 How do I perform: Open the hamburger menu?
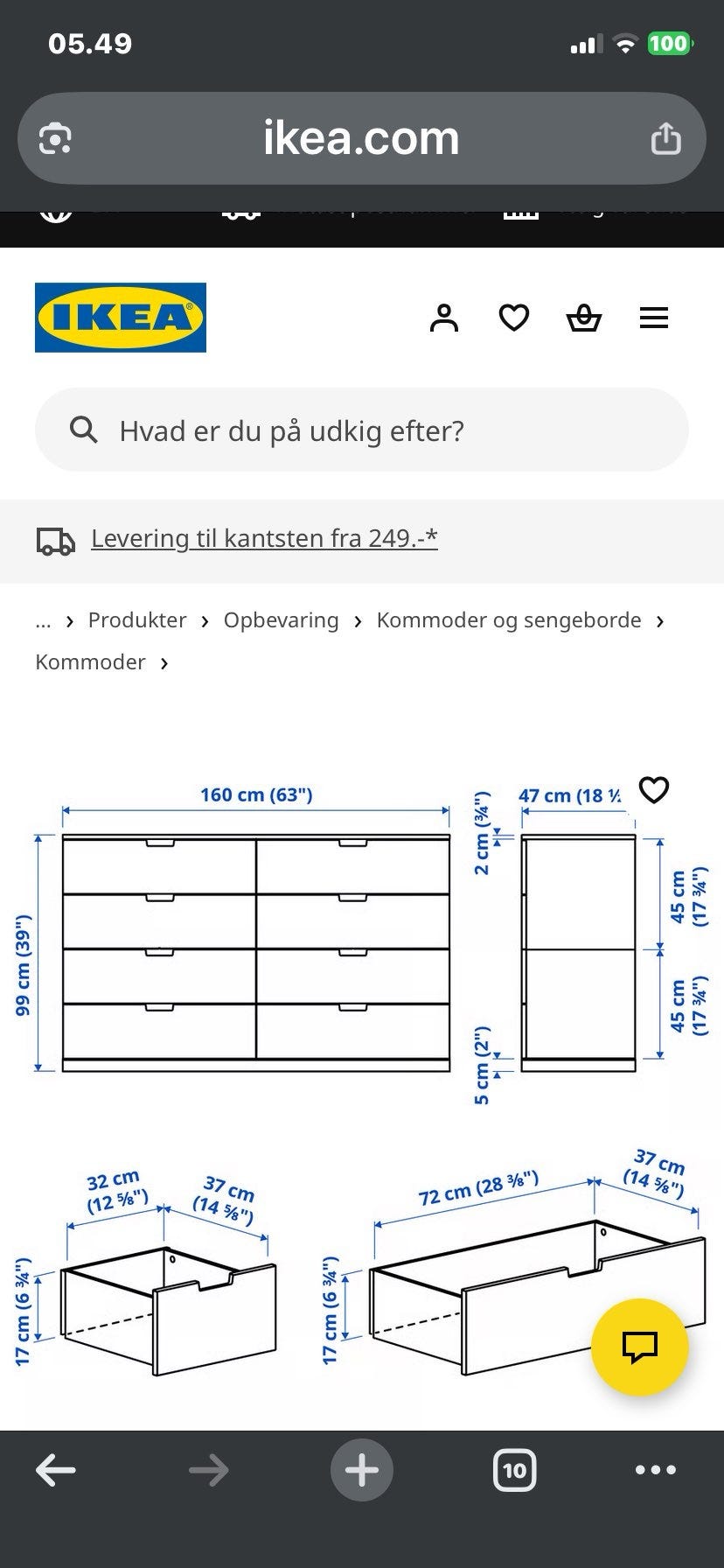[x=654, y=318]
